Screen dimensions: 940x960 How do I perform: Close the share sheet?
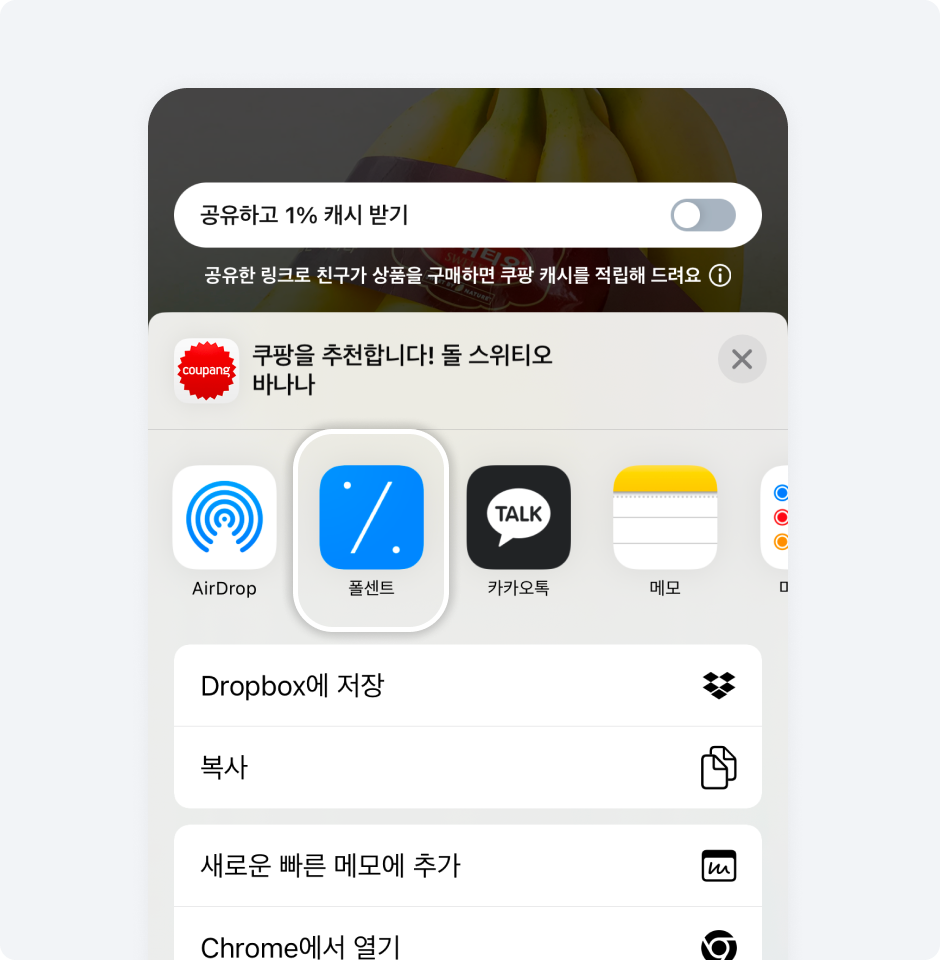pos(742,359)
